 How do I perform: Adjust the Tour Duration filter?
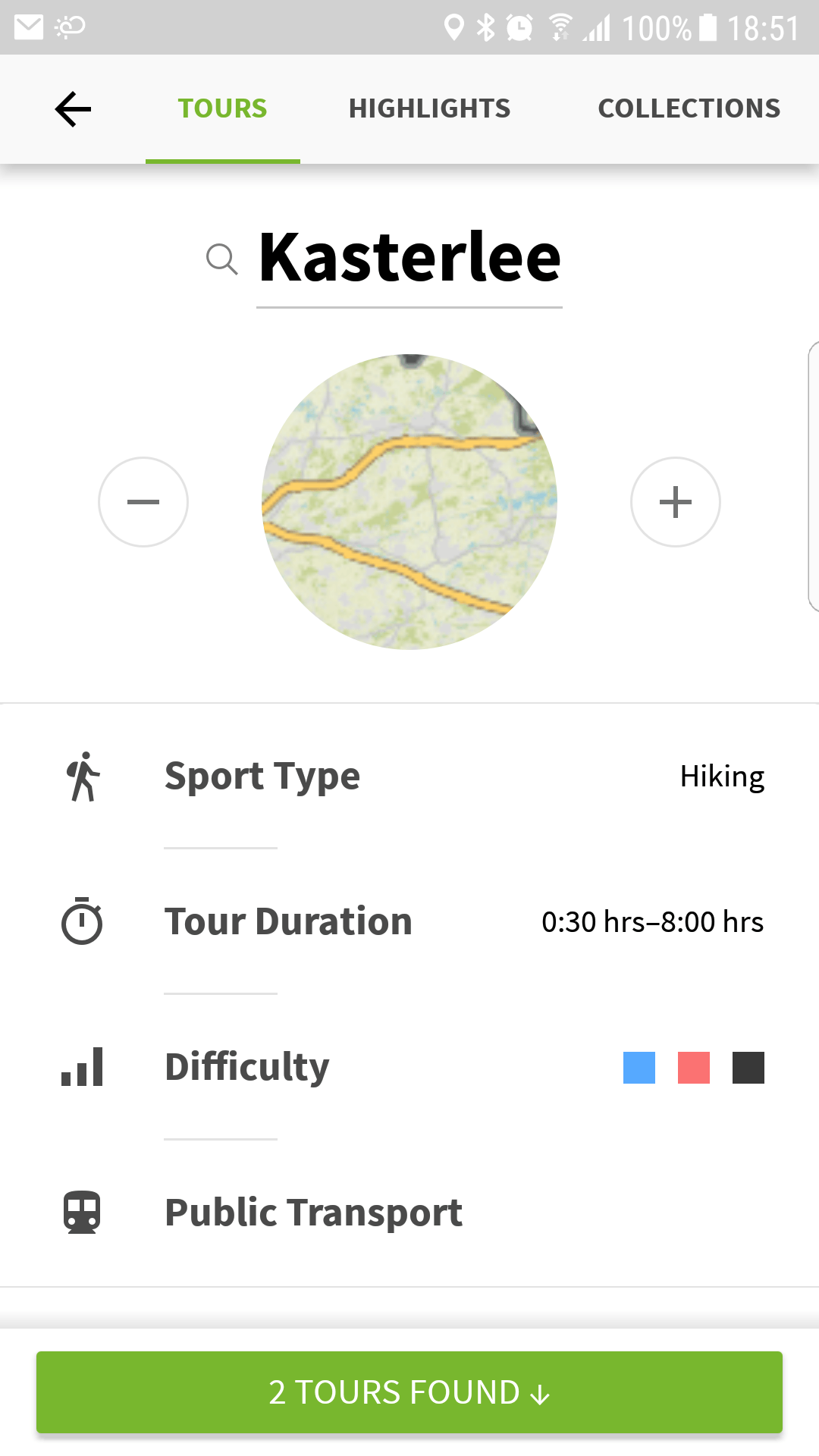coord(409,922)
